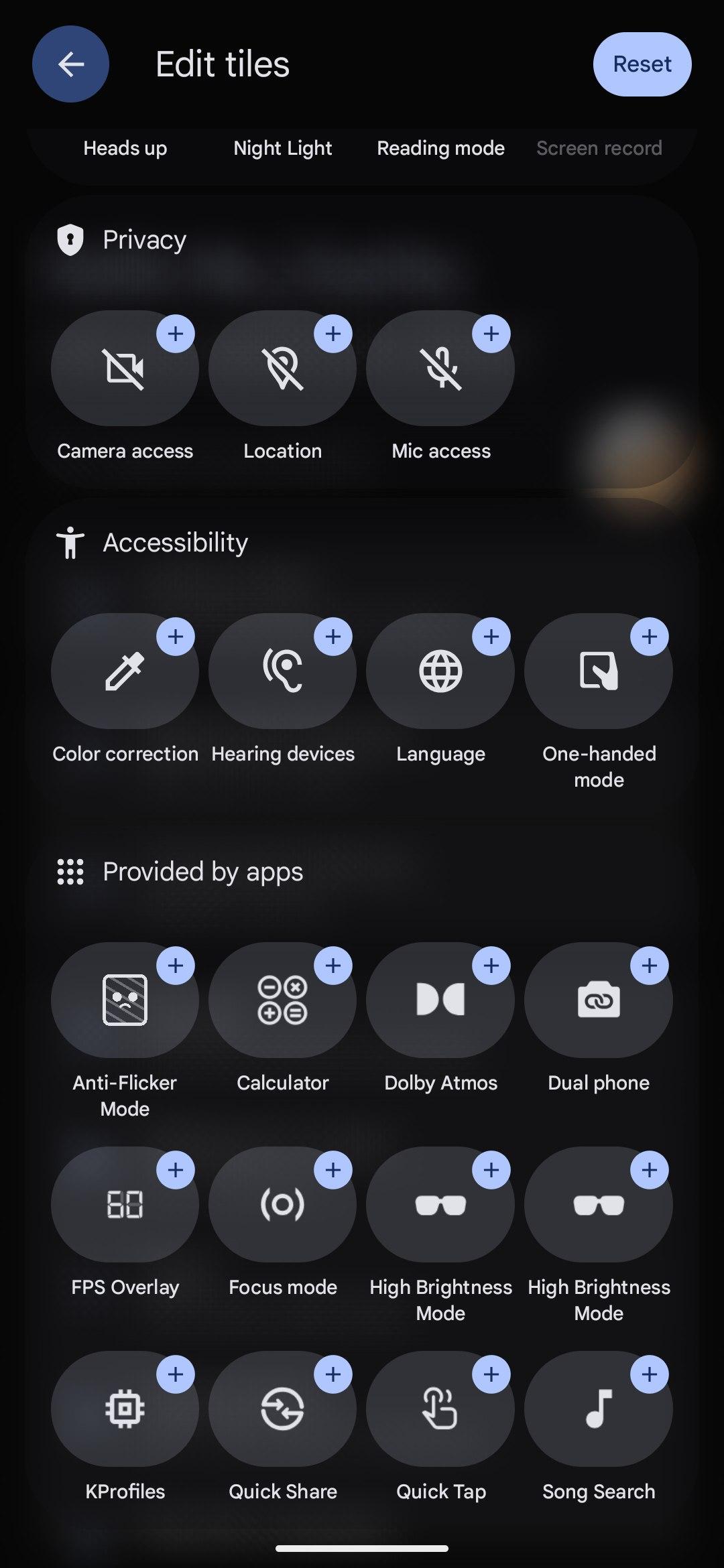Image resolution: width=724 pixels, height=1568 pixels.
Task: Add the Dual phone tile
Action: point(650,966)
